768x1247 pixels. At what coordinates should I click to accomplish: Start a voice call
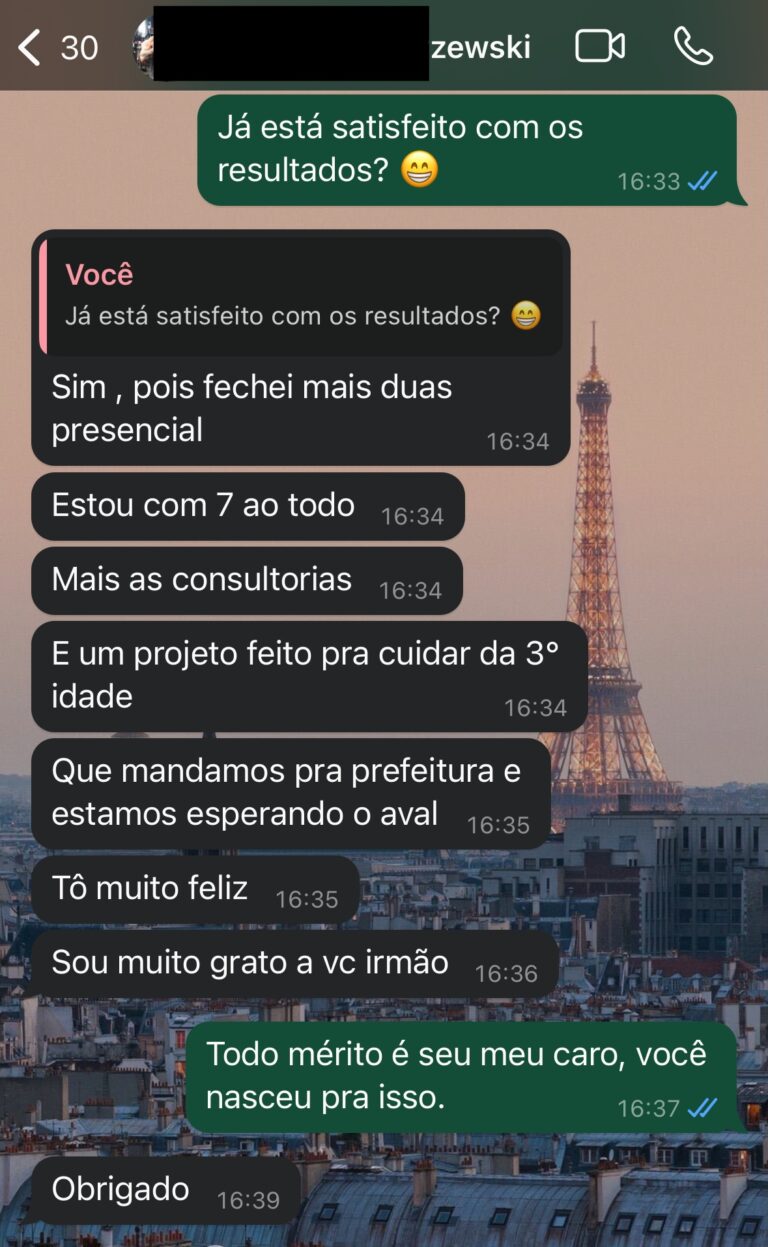pyautogui.click(x=693, y=46)
